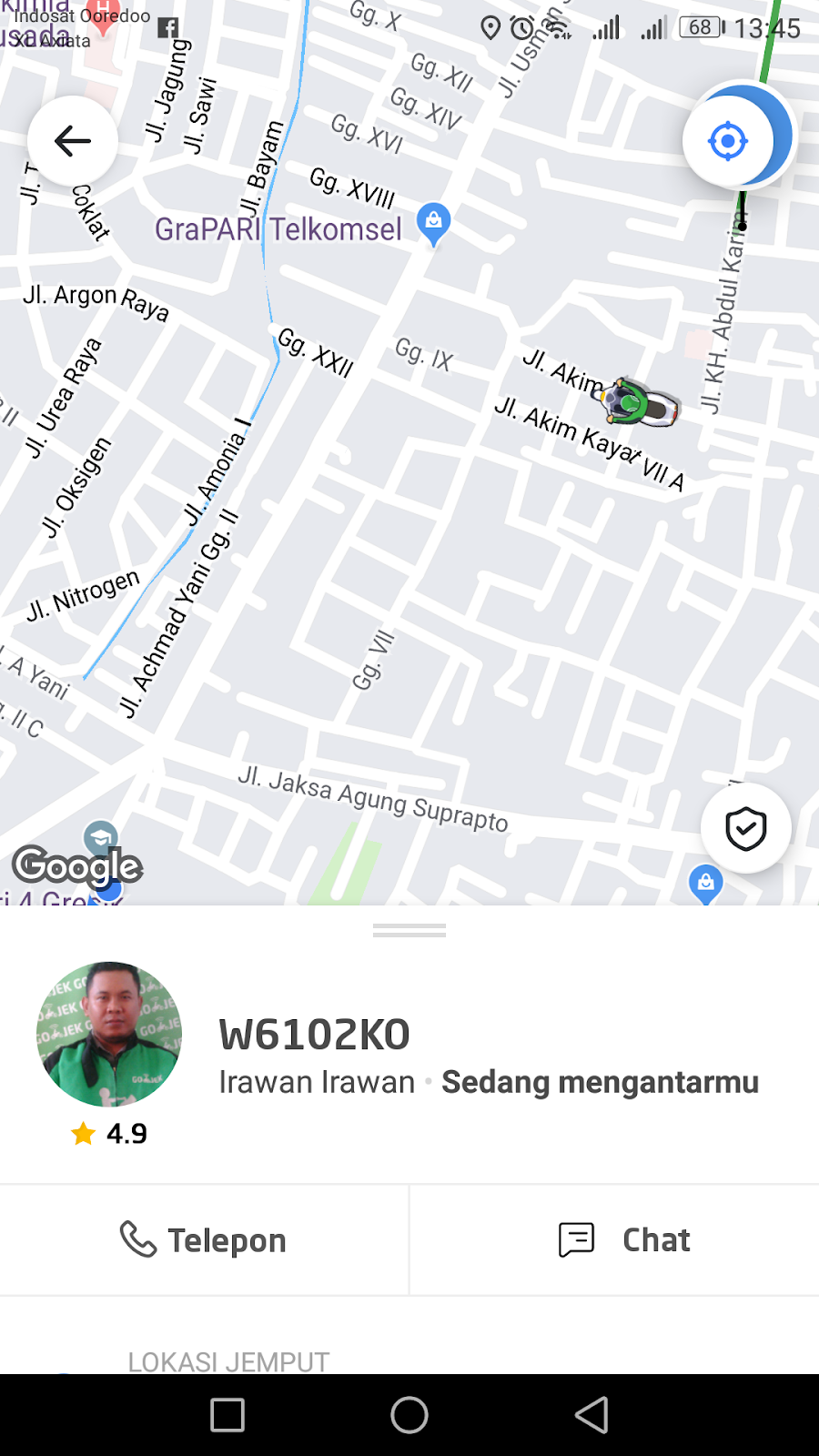Expand the bottom sheet using the drag handle
This screenshot has width=819, height=1456.
pos(409,930)
